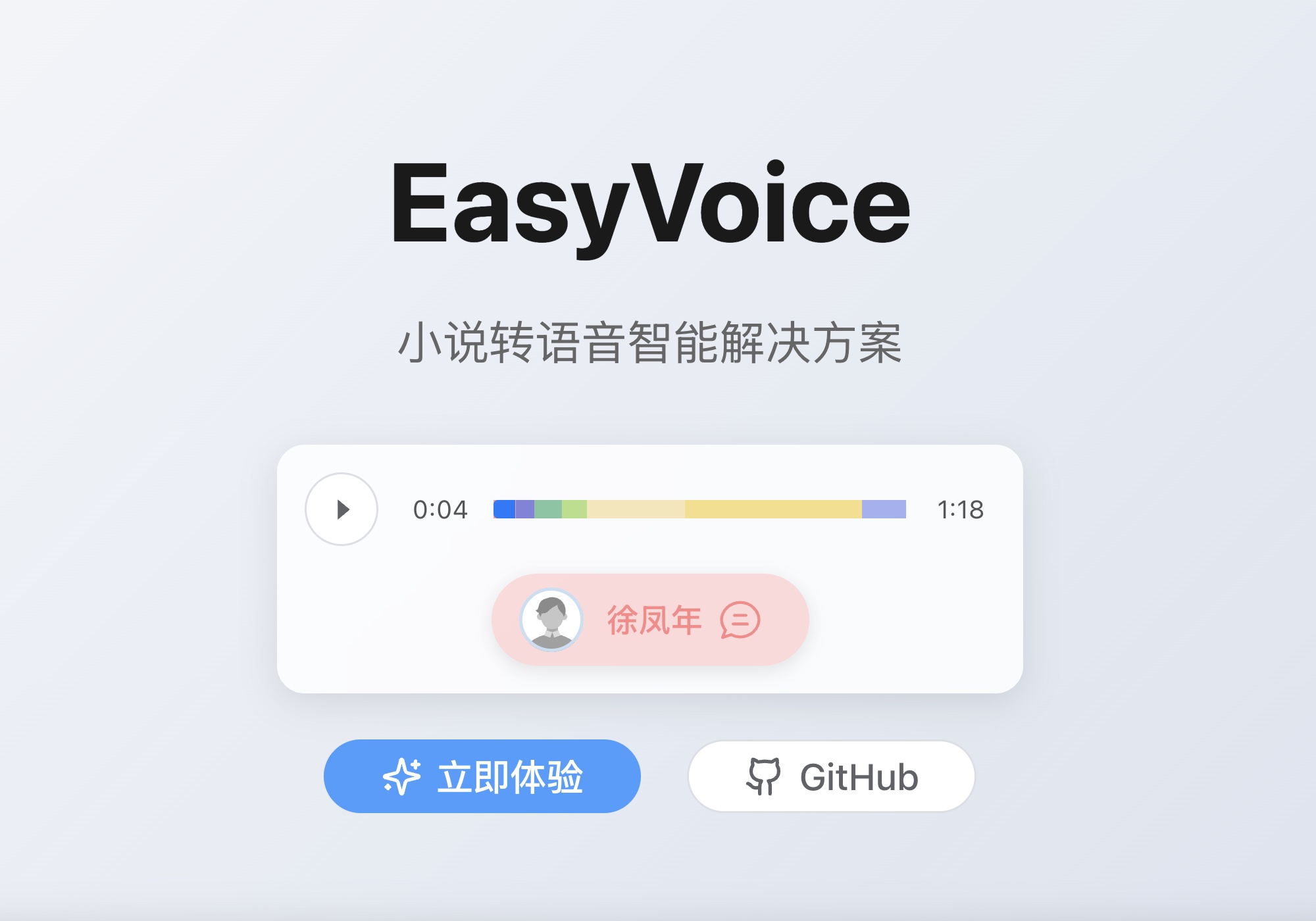The height and width of the screenshot is (921, 1316).
Task: Seek within the colored audio progress bar
Action: [x=699, y=509]
